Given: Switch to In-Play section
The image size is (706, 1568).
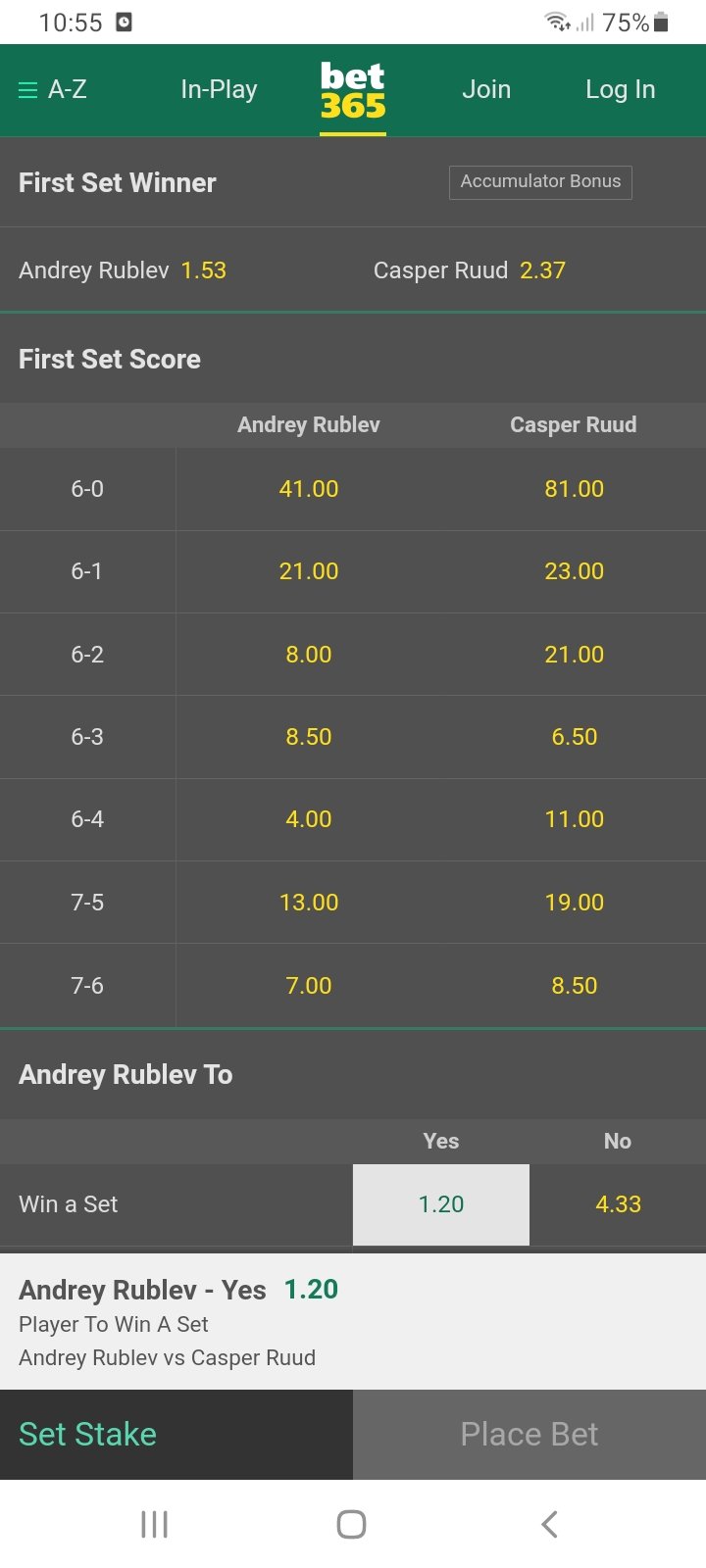Looking at the screenshot, I should (x=219, y=89).
